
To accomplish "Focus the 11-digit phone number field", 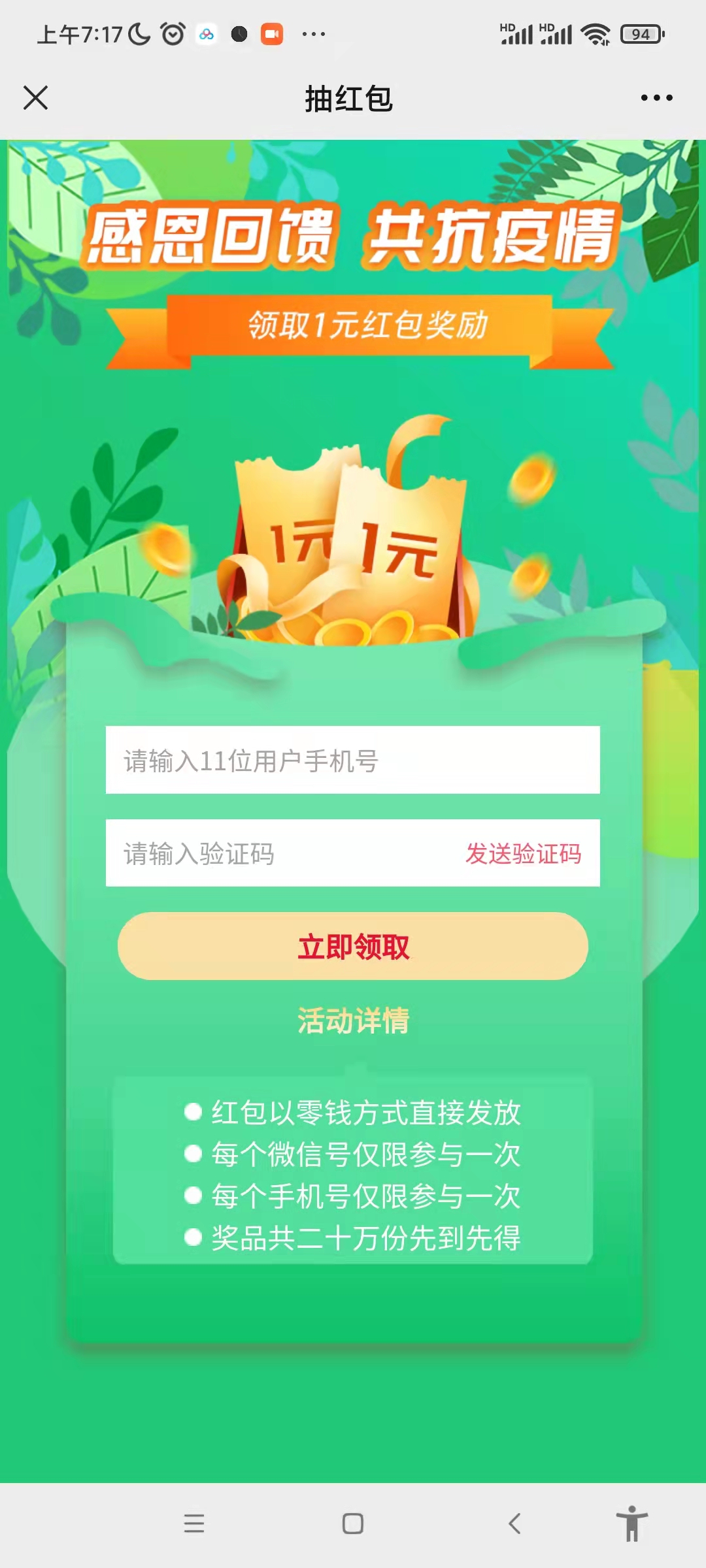I will pos(352,760).
